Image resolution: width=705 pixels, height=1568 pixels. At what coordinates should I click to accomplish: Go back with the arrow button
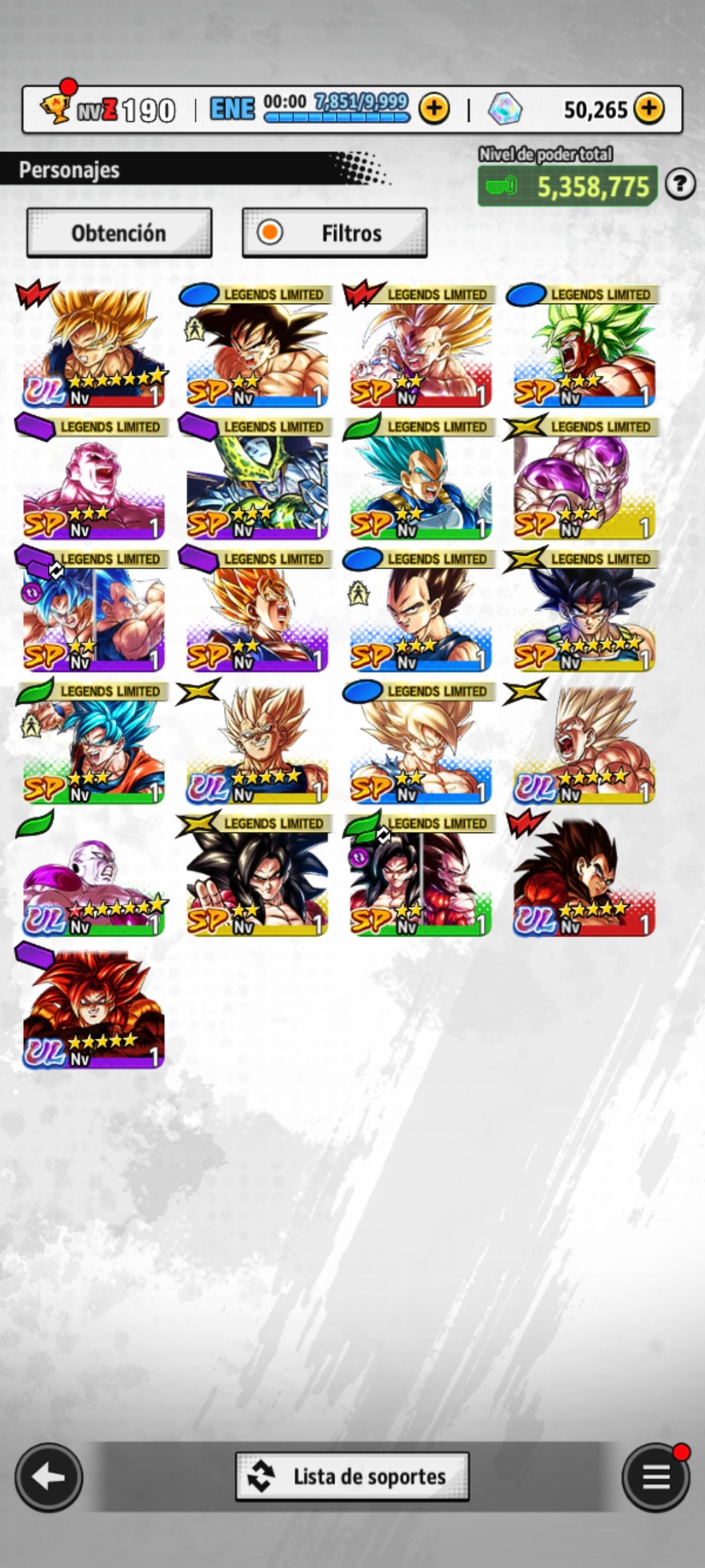[x=49, y=1477]
